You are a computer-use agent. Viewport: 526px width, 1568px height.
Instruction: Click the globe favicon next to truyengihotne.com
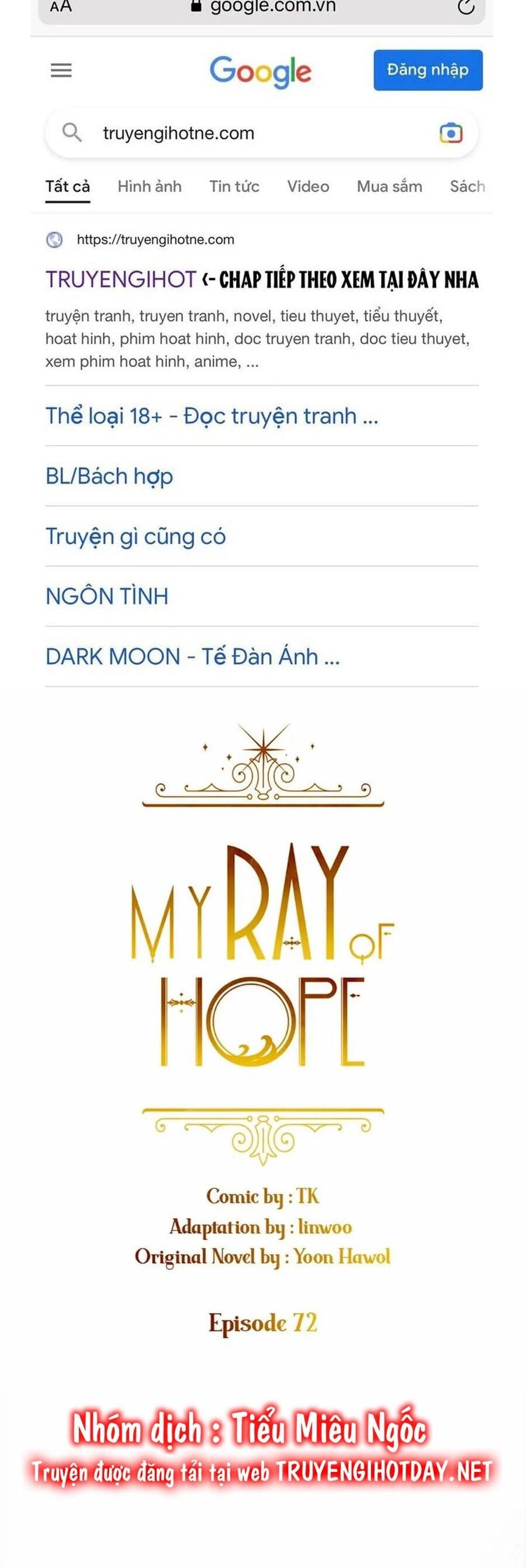(55, 239)
